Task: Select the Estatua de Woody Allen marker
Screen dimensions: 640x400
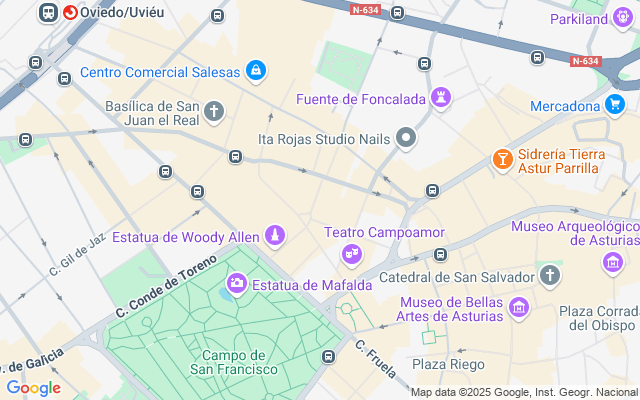Action: click(274, 237)
